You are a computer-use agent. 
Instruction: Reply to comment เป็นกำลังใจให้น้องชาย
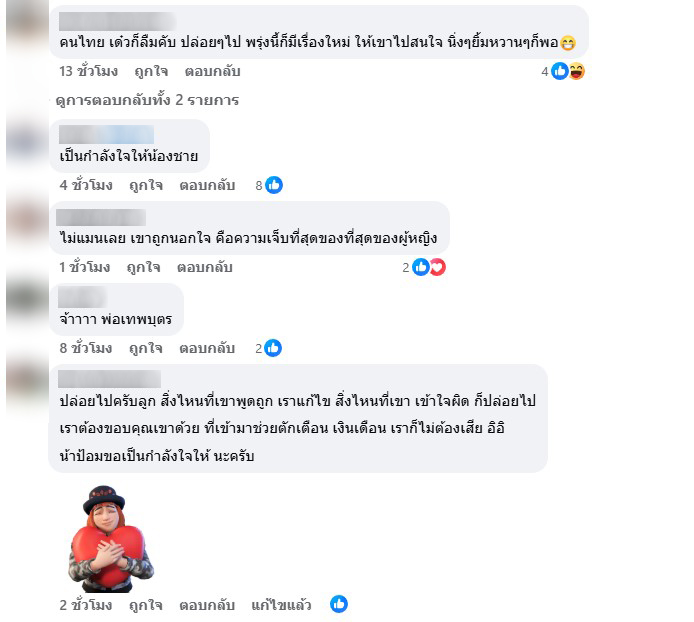pos(207,185)
